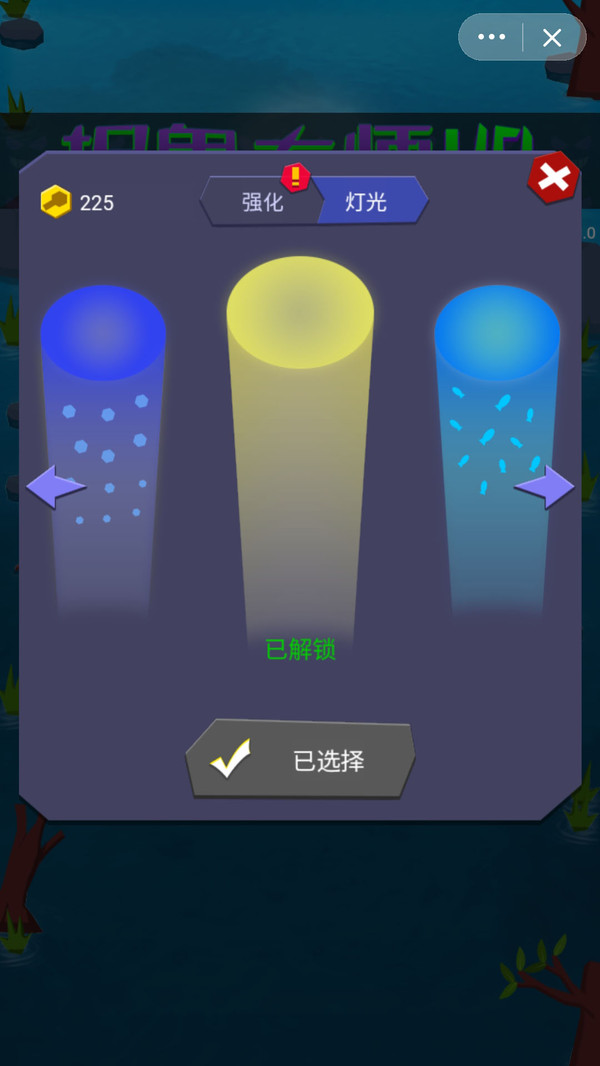The image size is (600, 1066).
Task: Select the 灯光 tab
Action: (x=367, y=202)
